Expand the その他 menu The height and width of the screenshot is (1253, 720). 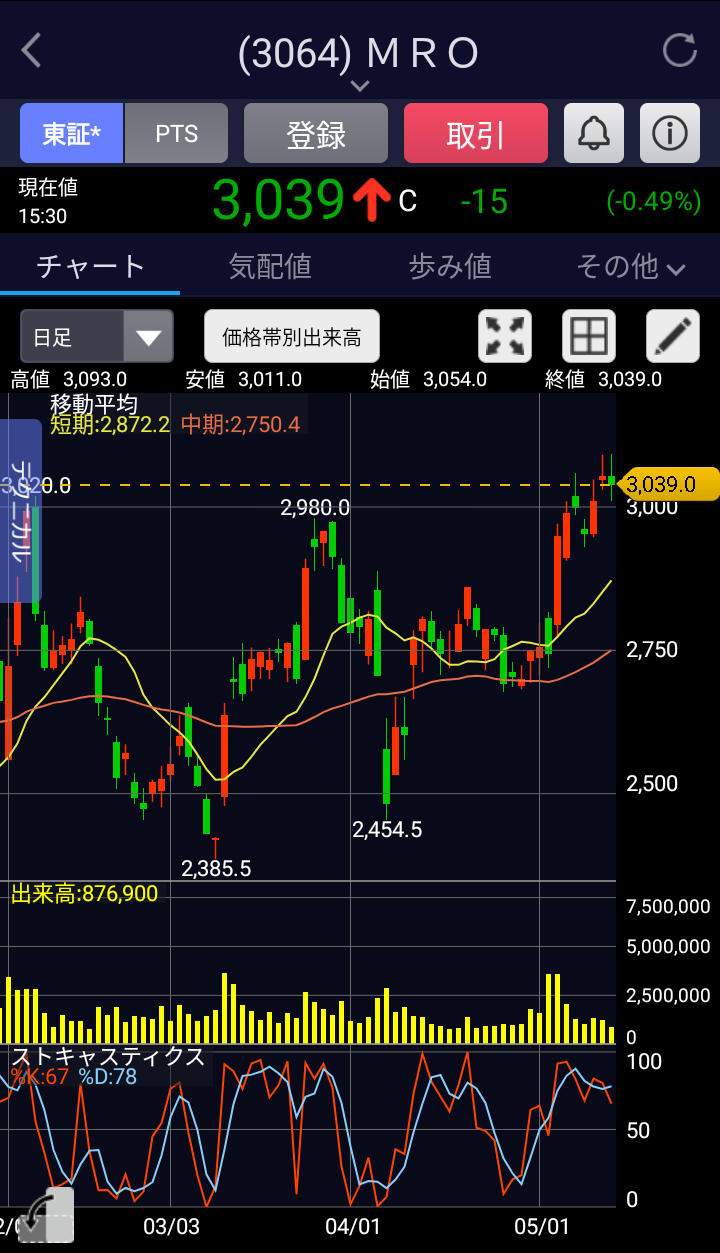630,266
